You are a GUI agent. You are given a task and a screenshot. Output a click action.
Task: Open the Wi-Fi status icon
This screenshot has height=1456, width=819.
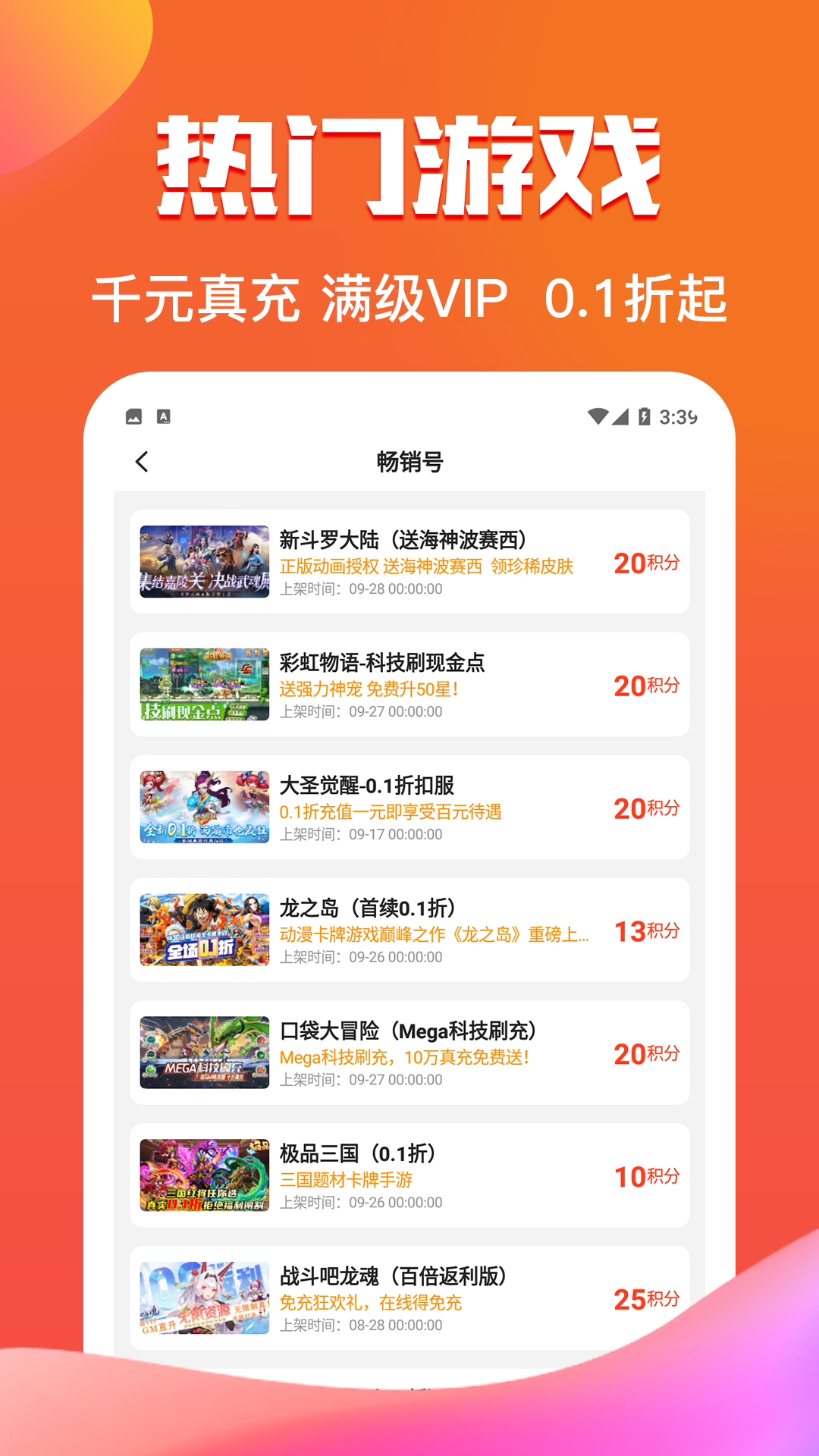pos(598,415)
